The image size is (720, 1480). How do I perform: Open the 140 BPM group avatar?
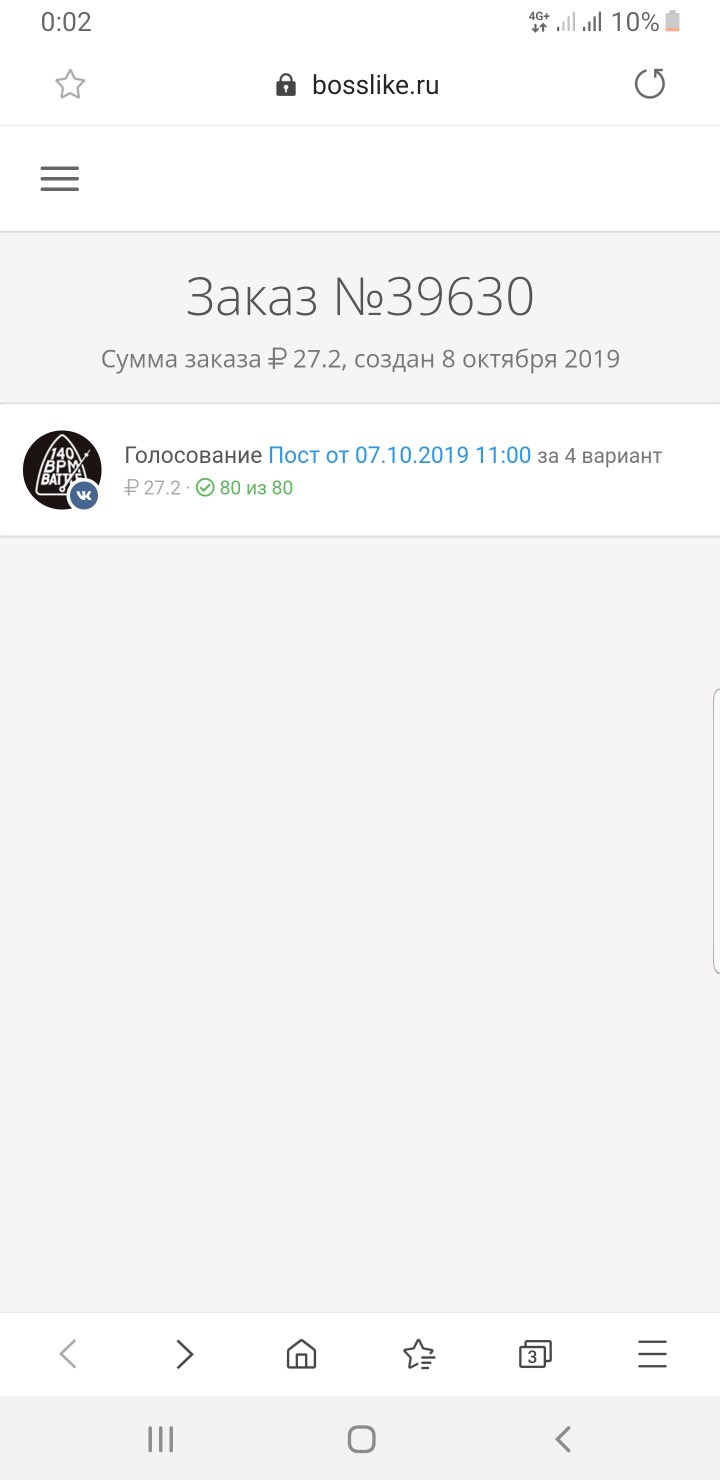61,469
